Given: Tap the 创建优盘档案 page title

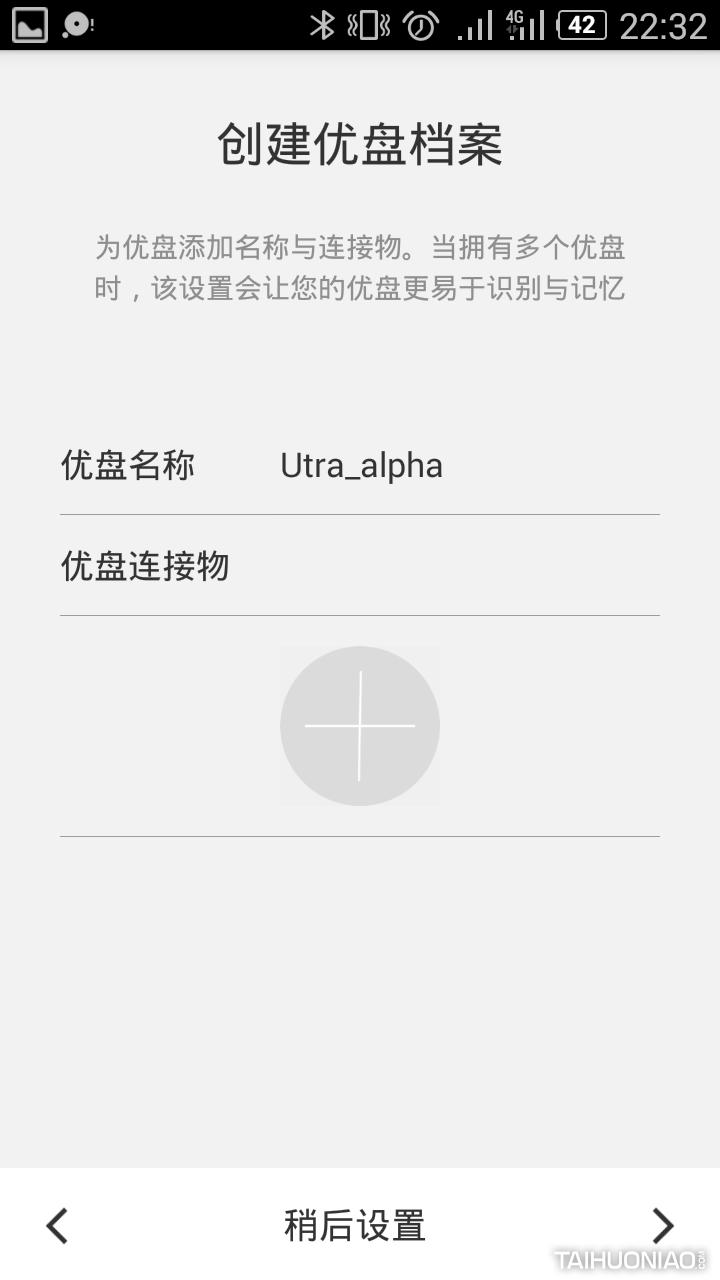Looking at the screenshot, I should (360, 145).
